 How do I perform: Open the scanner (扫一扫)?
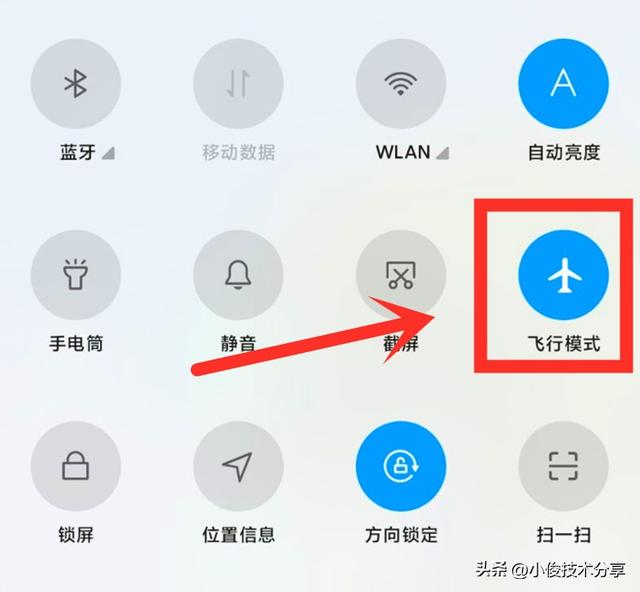[x=563, y=467]
